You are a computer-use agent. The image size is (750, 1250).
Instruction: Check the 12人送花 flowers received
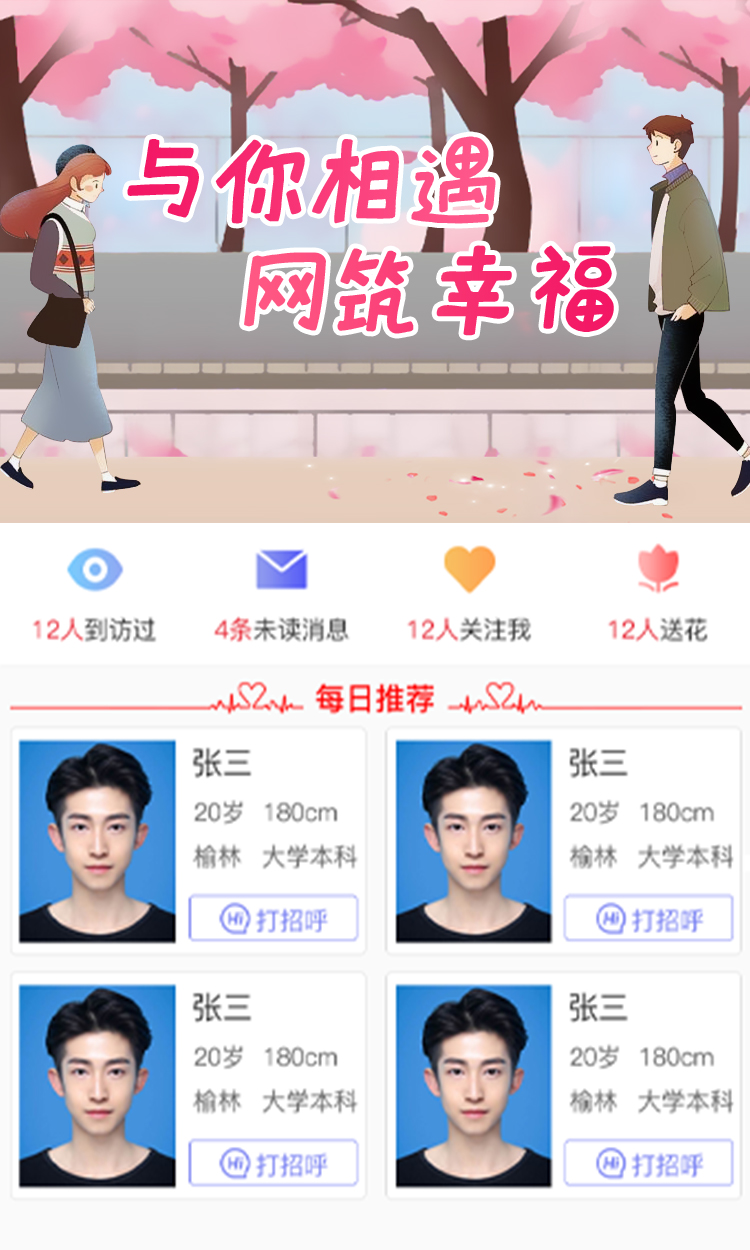click(x=657, y=595)
